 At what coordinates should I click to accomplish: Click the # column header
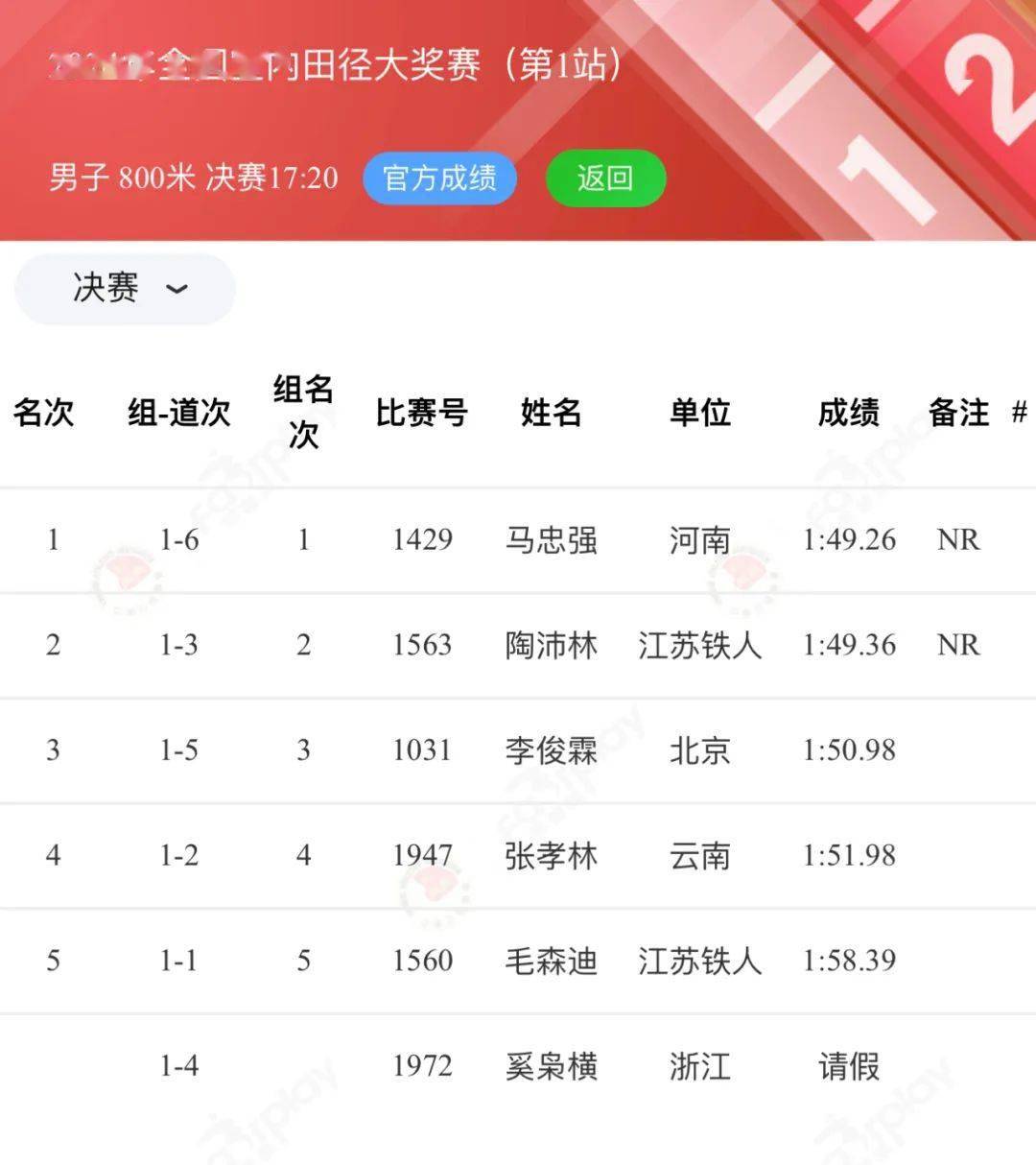coord(1019,413)
